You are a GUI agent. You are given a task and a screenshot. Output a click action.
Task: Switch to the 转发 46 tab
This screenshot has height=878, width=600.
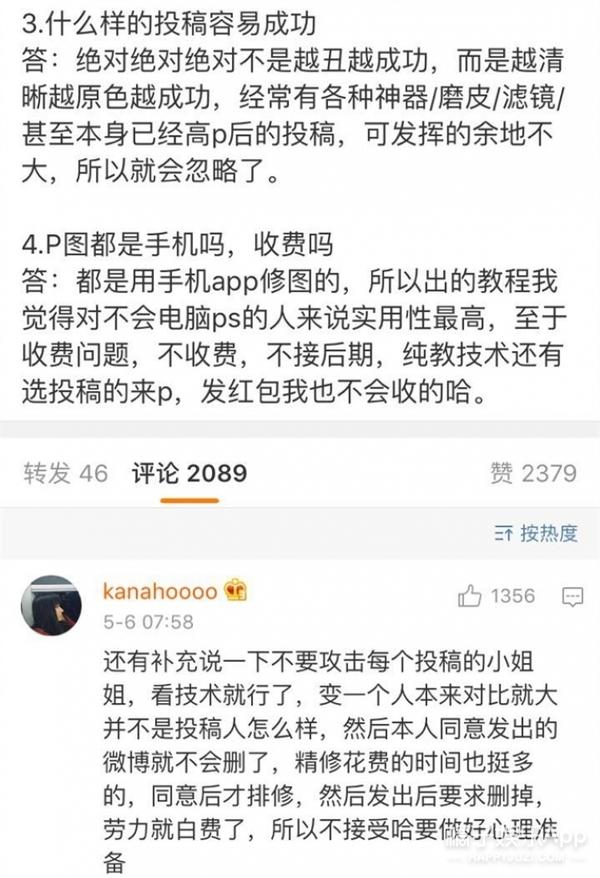pyautogui.click(x=65, y=472)
